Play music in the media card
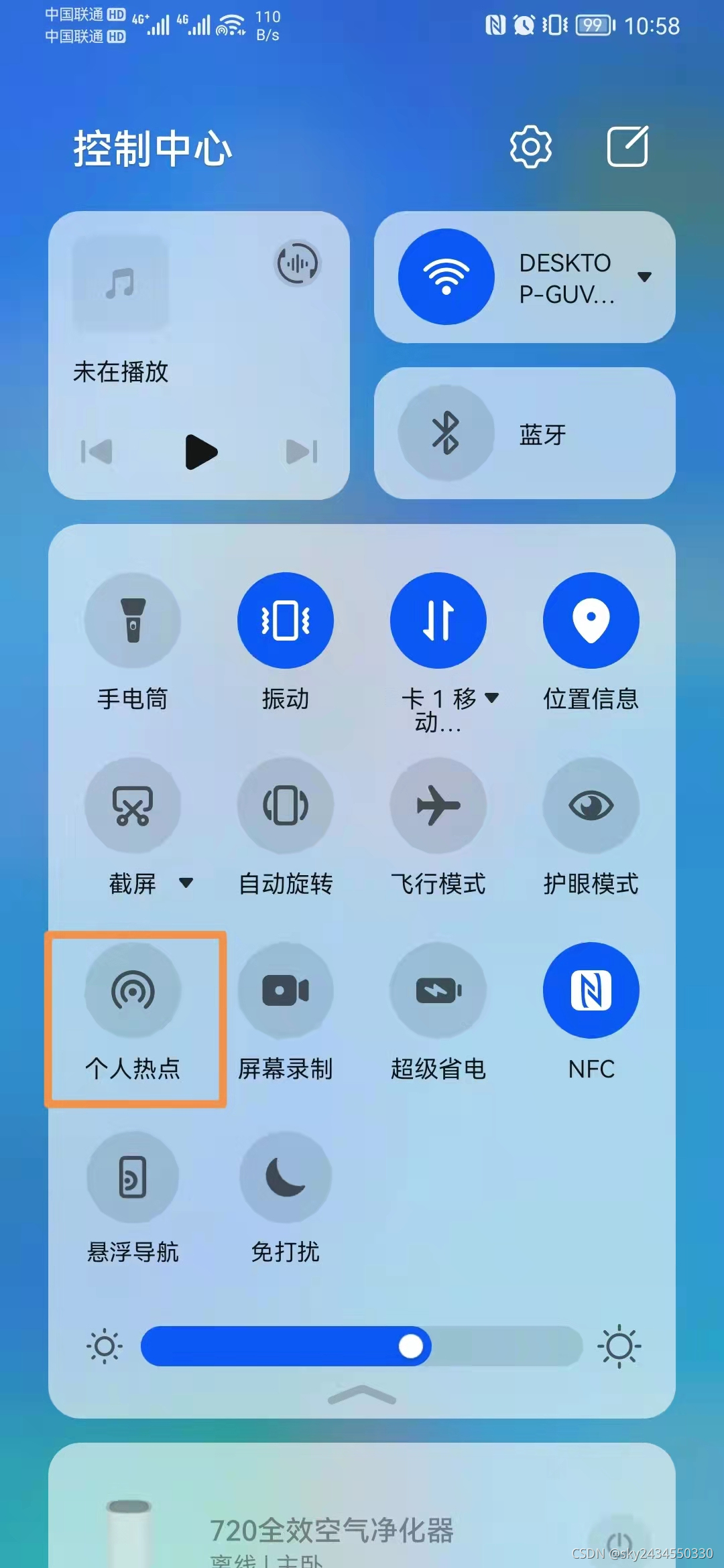724x1568 pixels. 200,452
